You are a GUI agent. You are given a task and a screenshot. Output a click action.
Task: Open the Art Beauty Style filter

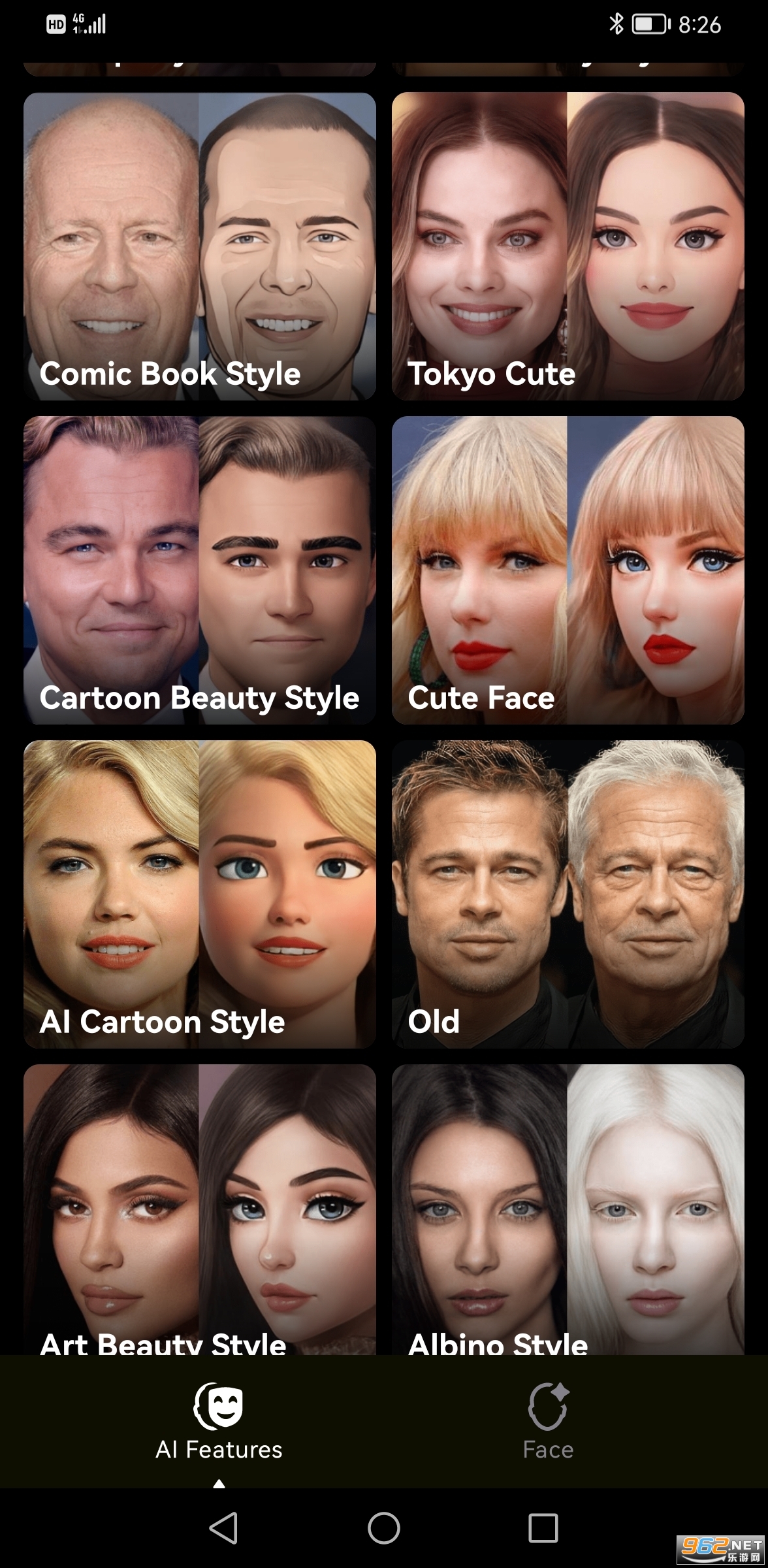[200, 1209]
